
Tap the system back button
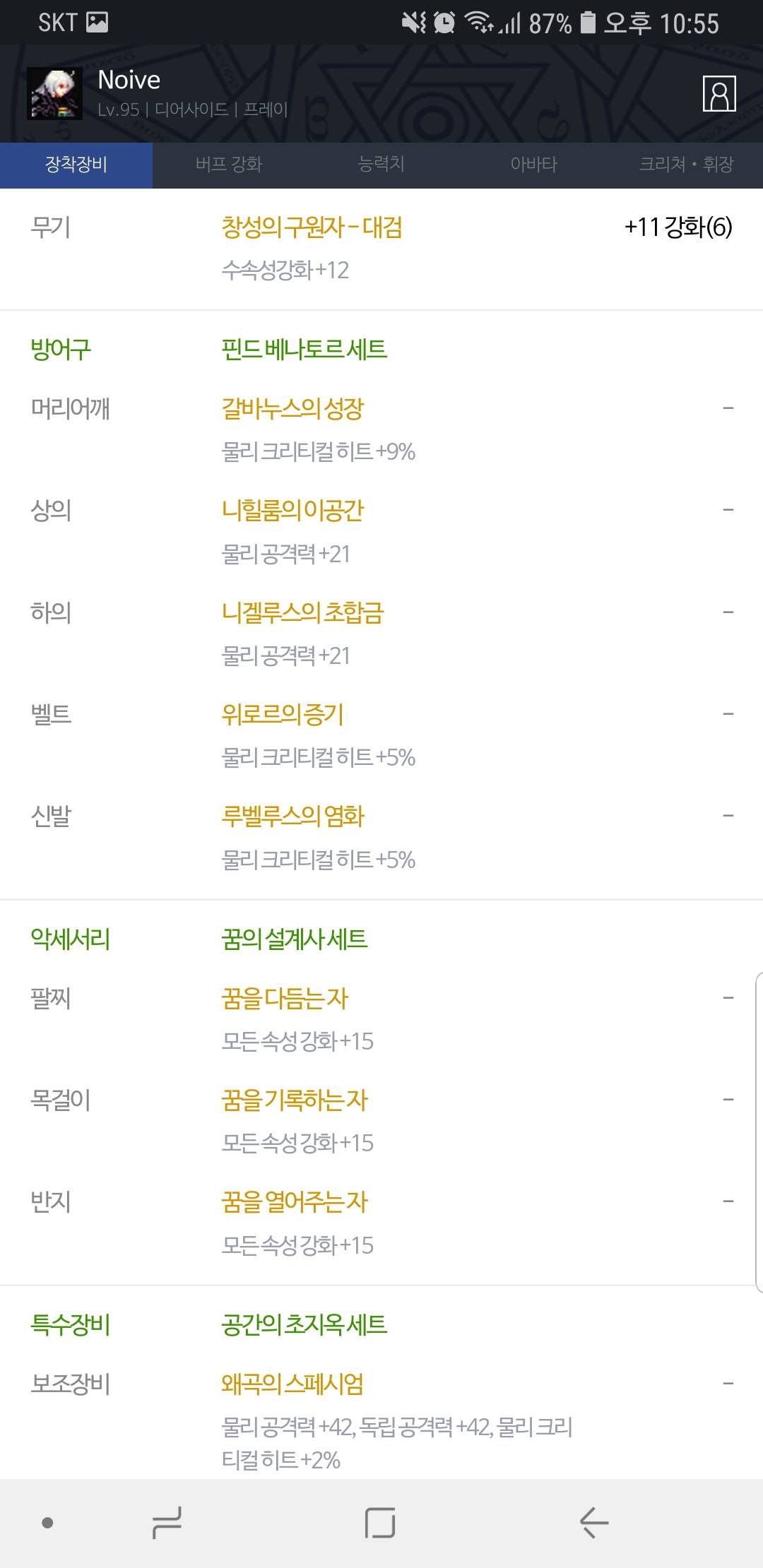click(x=594, y=1522)
